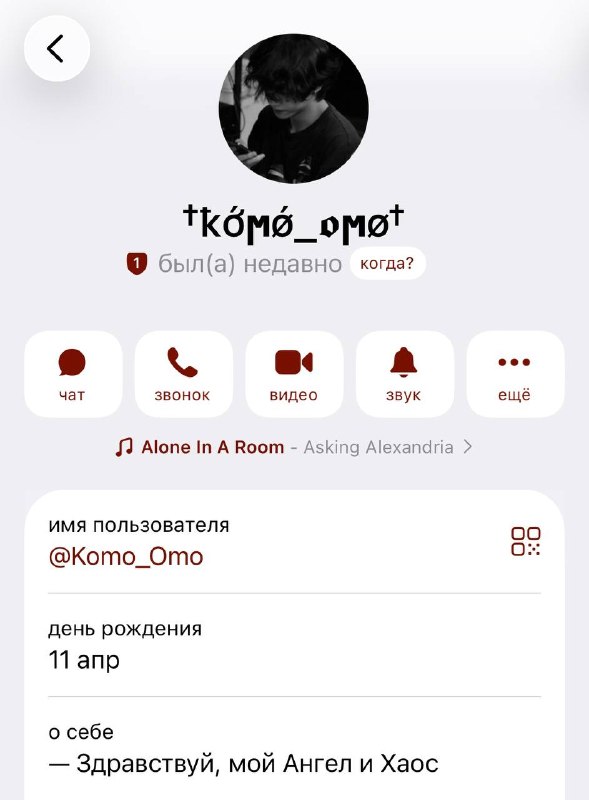
Task: Mute notifications with the "звук" button
Action: click(404, 374)
